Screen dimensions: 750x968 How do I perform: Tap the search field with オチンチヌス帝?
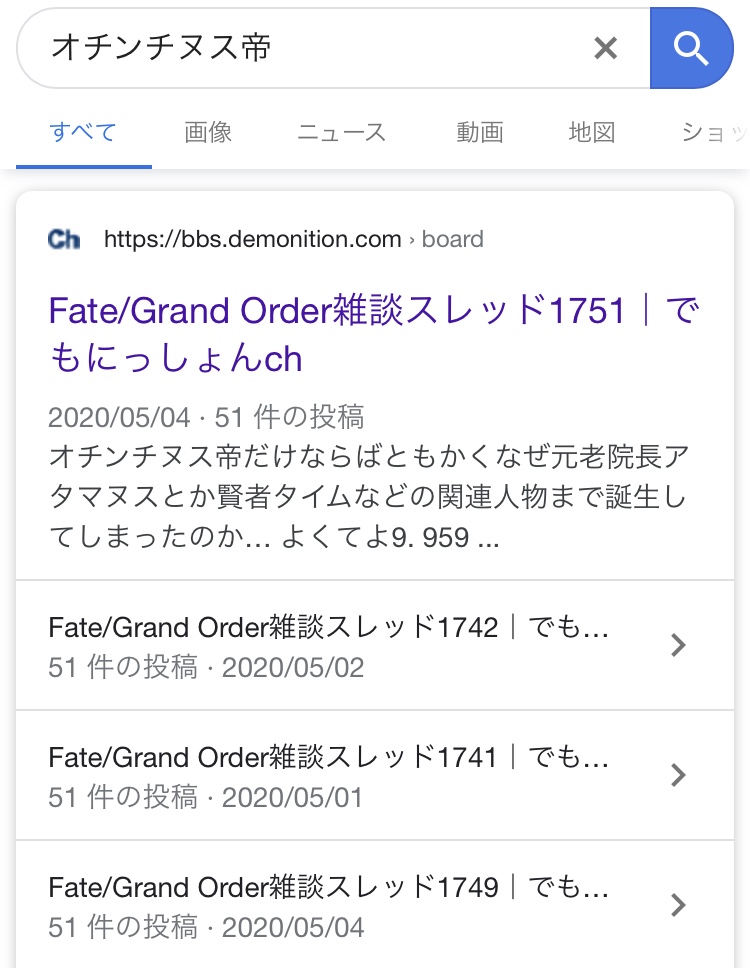(x=300, y=48)
